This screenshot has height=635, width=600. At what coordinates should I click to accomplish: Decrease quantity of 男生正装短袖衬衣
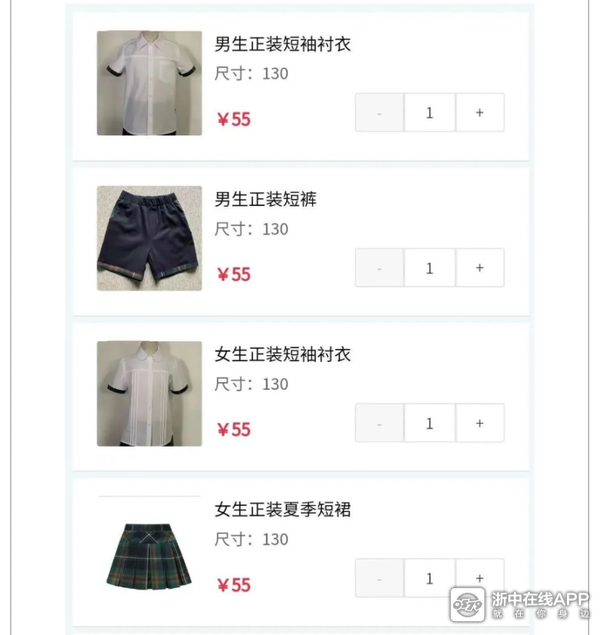point(380,113)
